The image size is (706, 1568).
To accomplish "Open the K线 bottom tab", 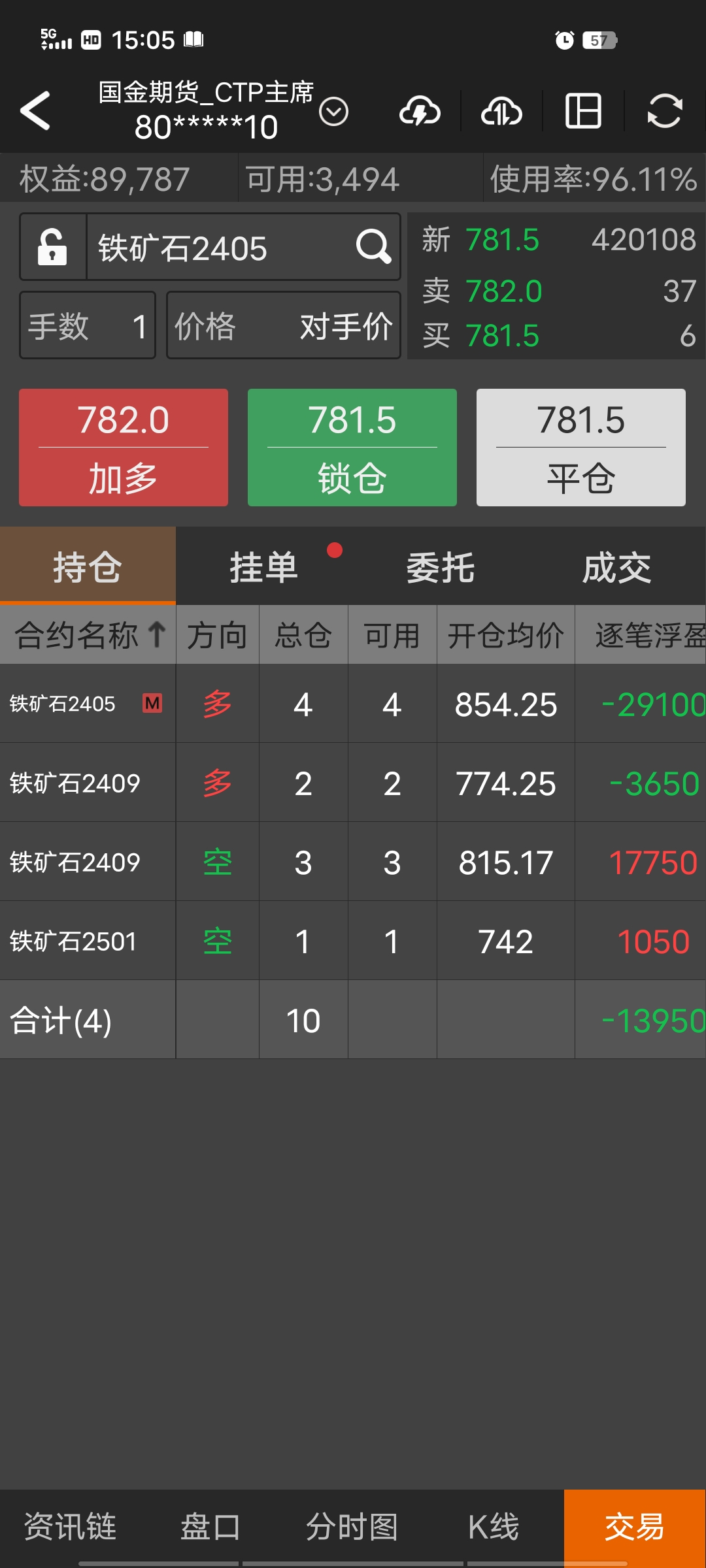I will point(494,1527).
